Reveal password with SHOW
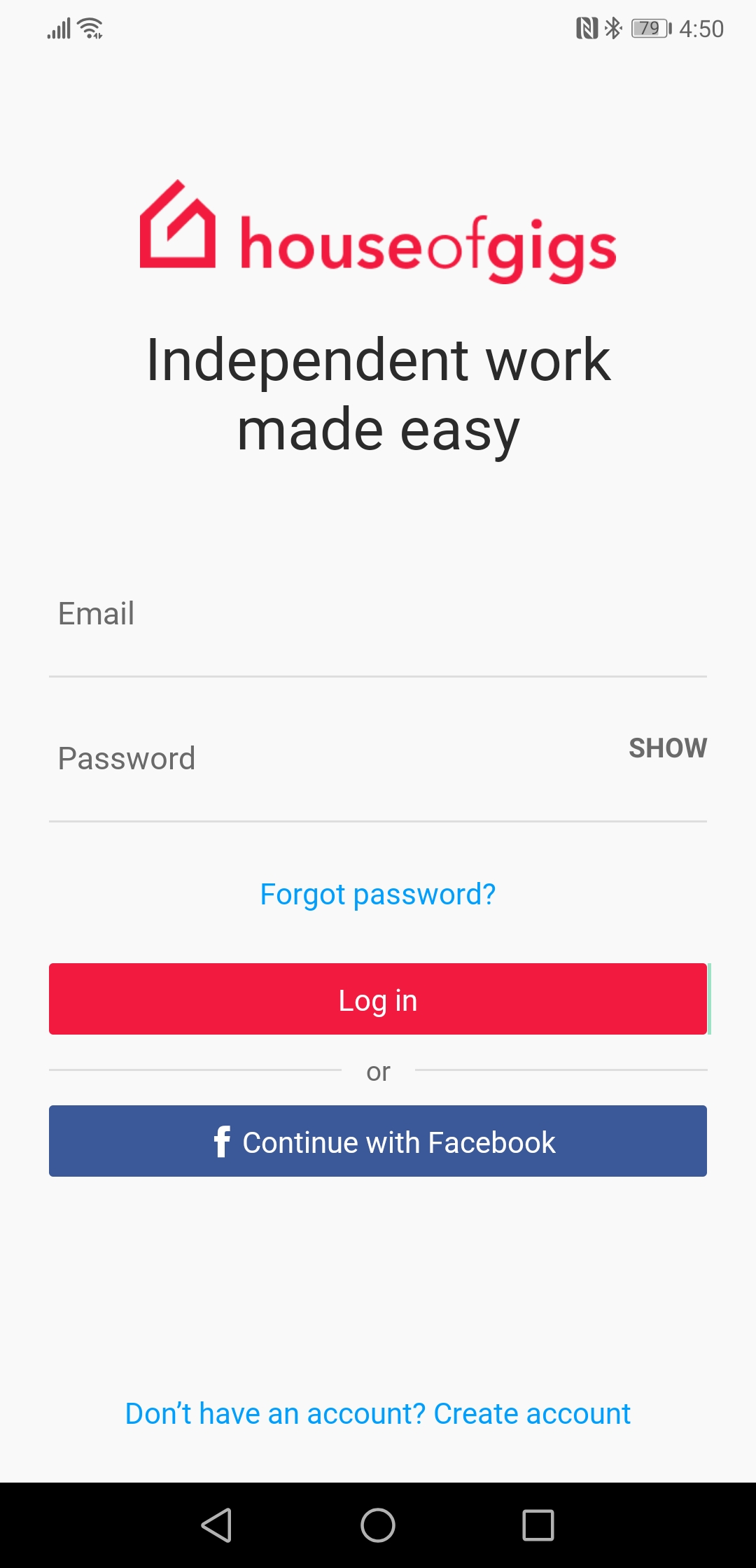The width and height of the screenshot is (756, 1568). click(x=668, y=748)
